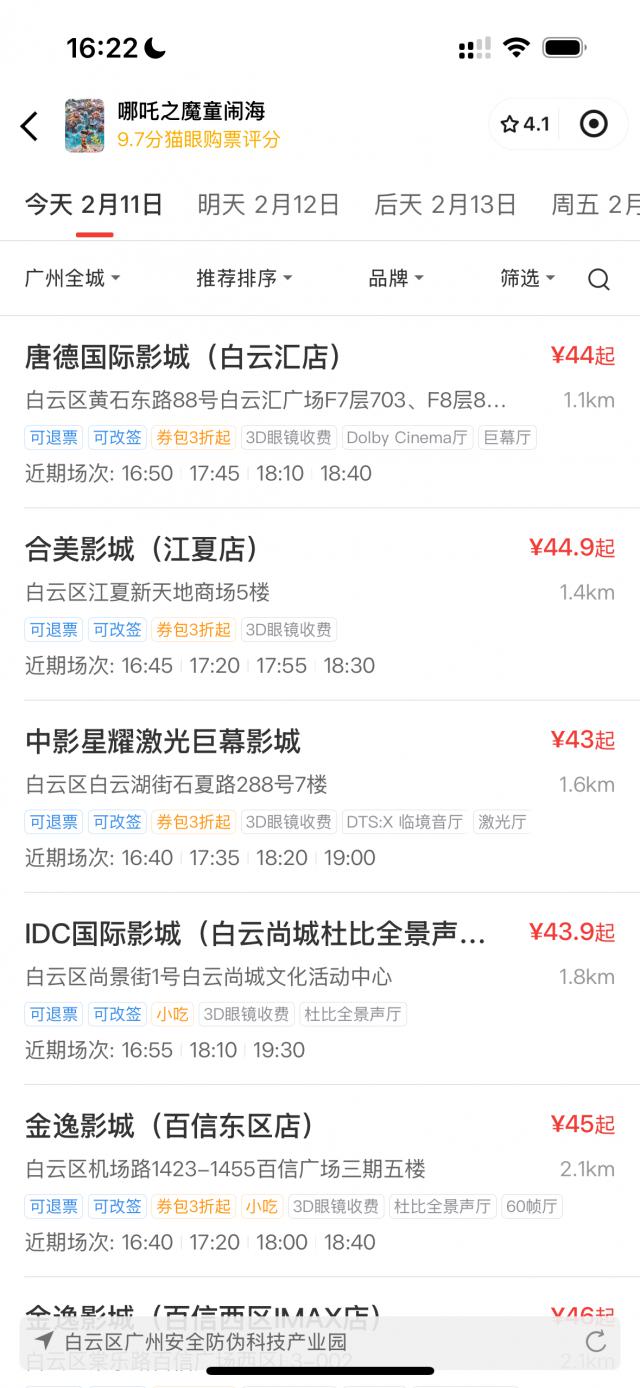The image size is (640, 1388).
Task: Open 金逸影城（百信东区店） cinema
Action: coord(169,1125)
